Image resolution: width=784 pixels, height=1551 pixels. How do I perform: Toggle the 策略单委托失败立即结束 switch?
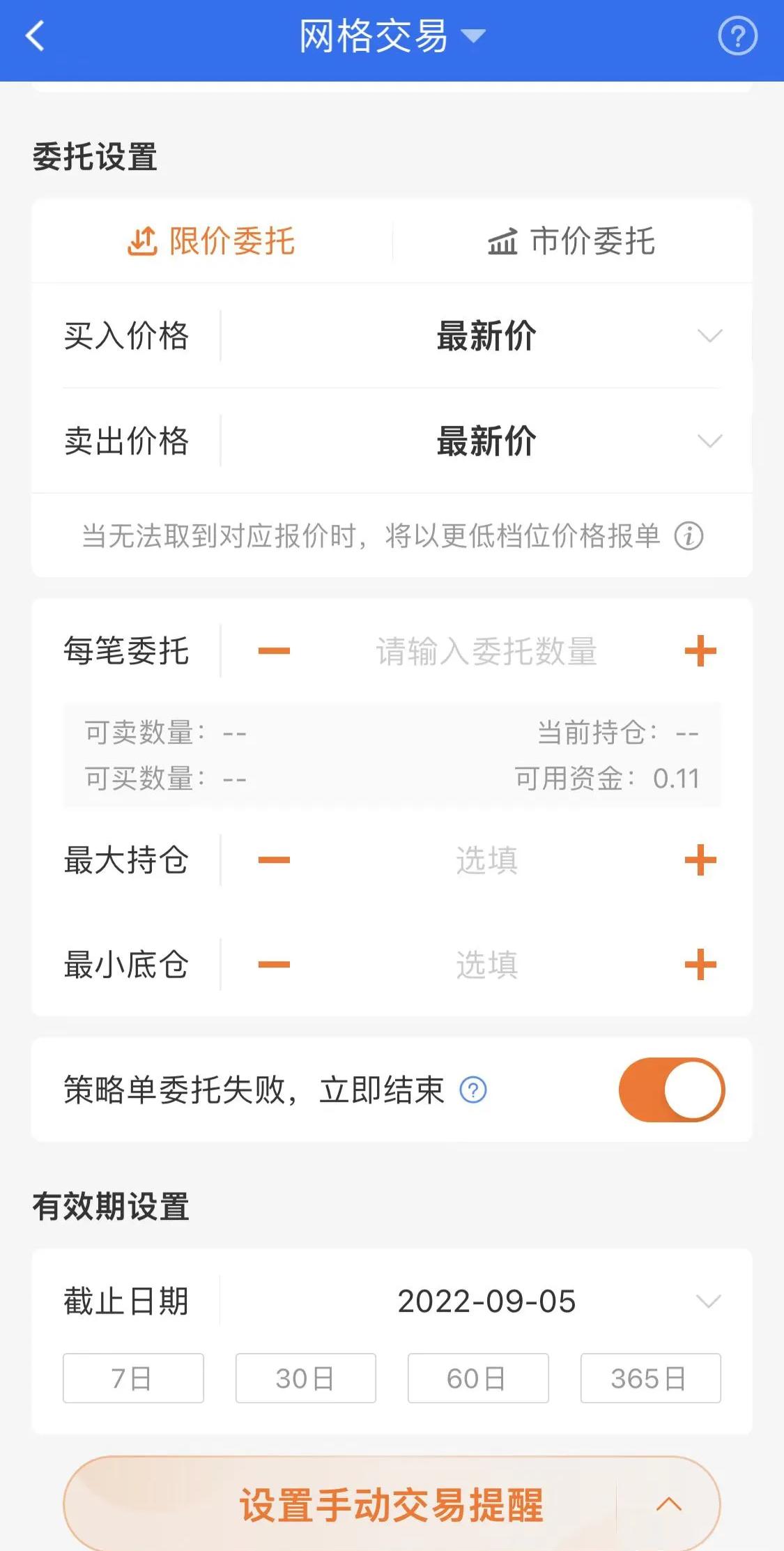point(669,1090)
